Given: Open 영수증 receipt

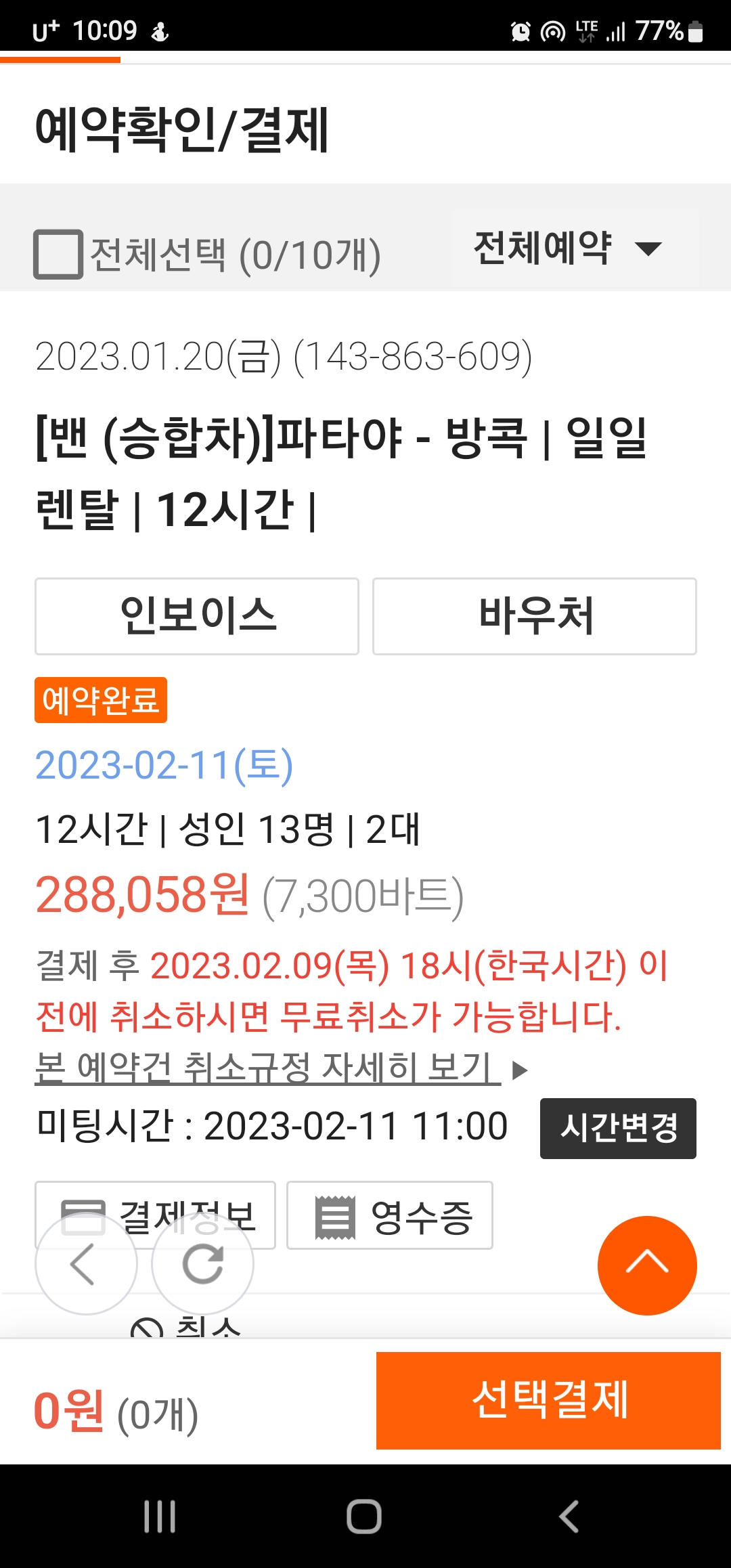Looking at the screenshot, I should pyautogui.click(x=390, y=1215).
